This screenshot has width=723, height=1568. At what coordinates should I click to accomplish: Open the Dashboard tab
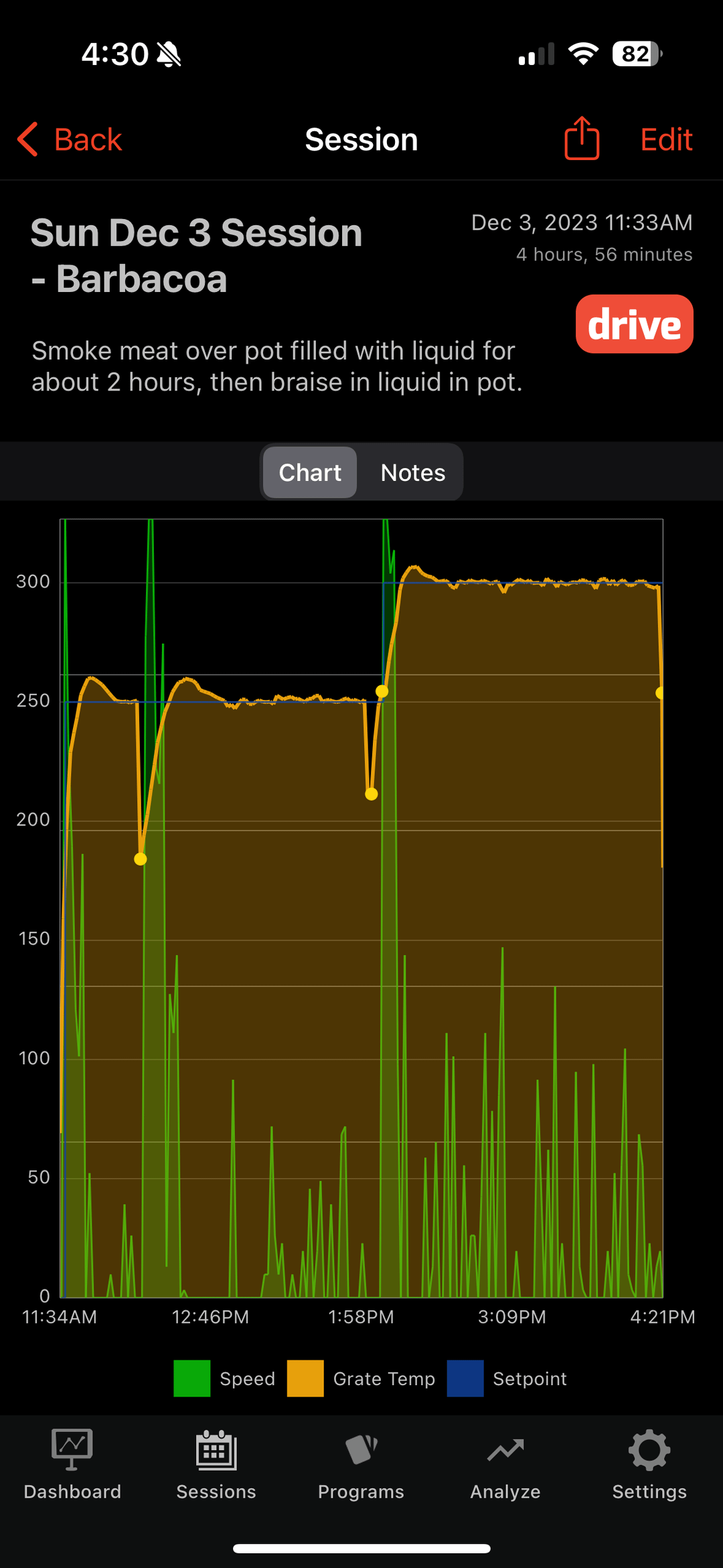[72, 1464]
